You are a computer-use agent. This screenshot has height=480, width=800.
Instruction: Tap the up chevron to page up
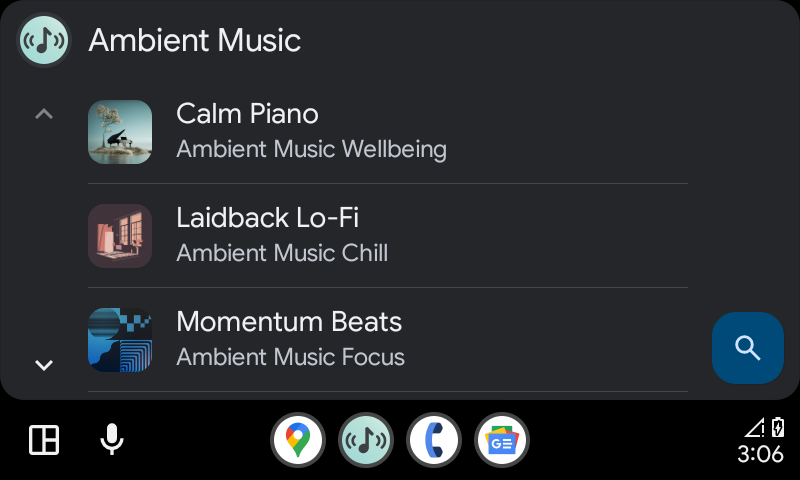point(44,114)
